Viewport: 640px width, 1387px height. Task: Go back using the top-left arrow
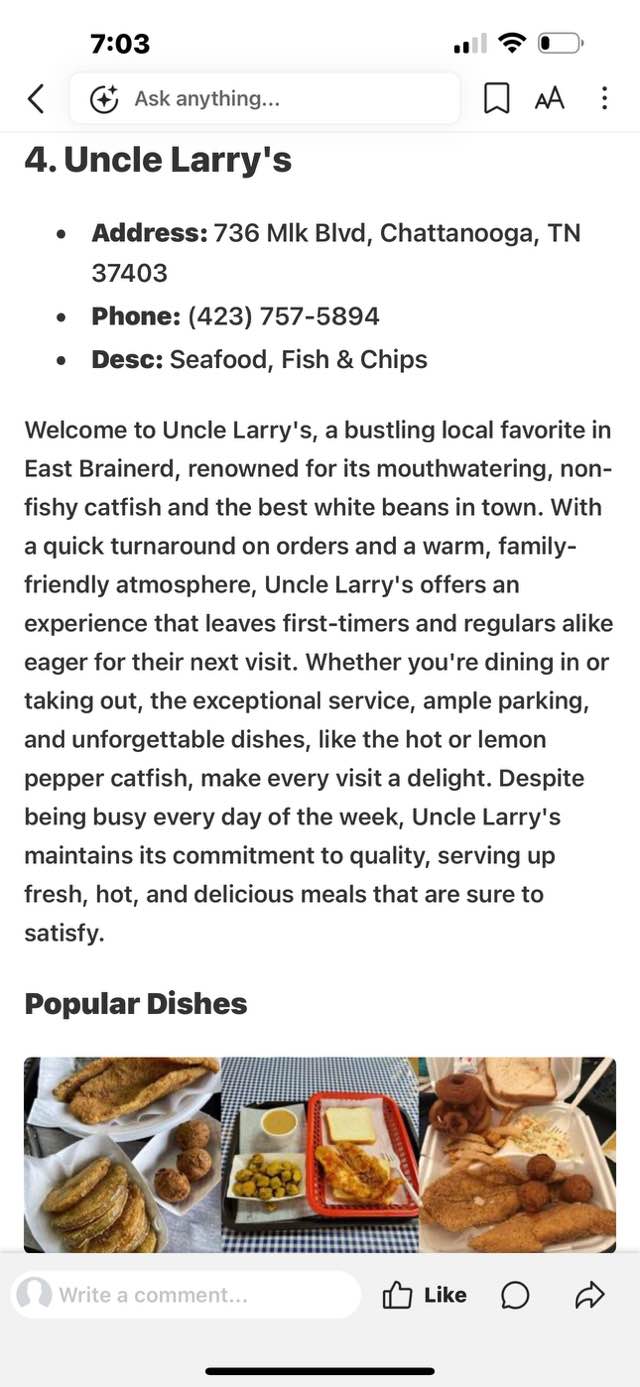pyautogui.click(x=36, y=98)
